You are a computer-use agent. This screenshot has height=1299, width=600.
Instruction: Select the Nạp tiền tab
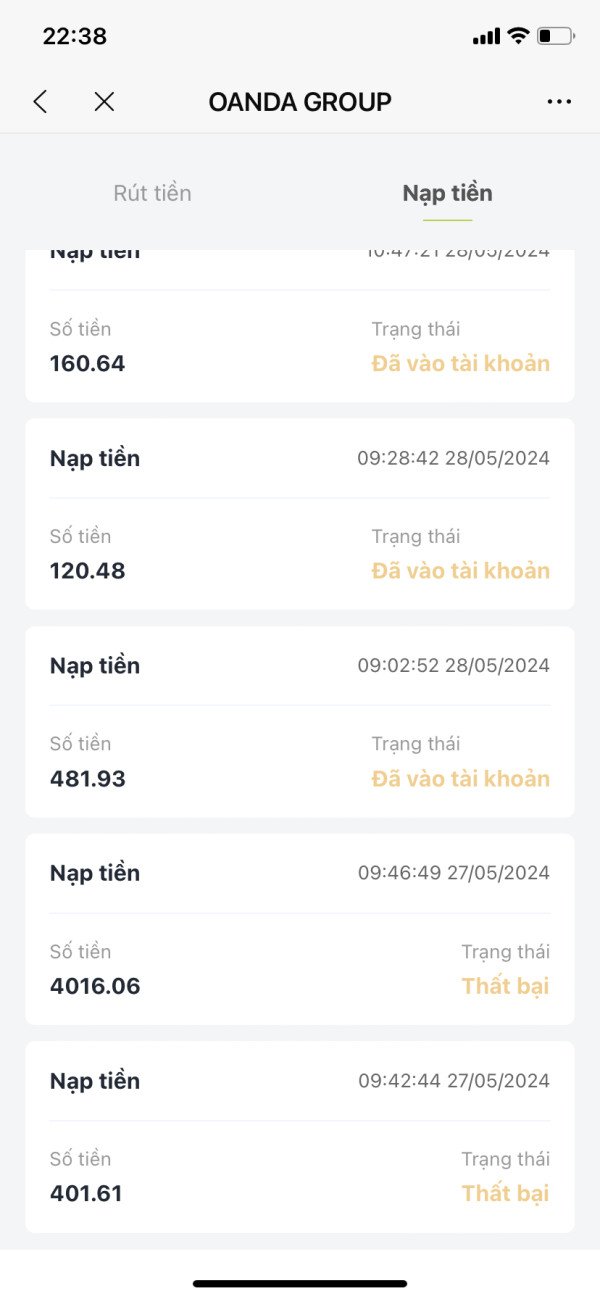[447, 193]
